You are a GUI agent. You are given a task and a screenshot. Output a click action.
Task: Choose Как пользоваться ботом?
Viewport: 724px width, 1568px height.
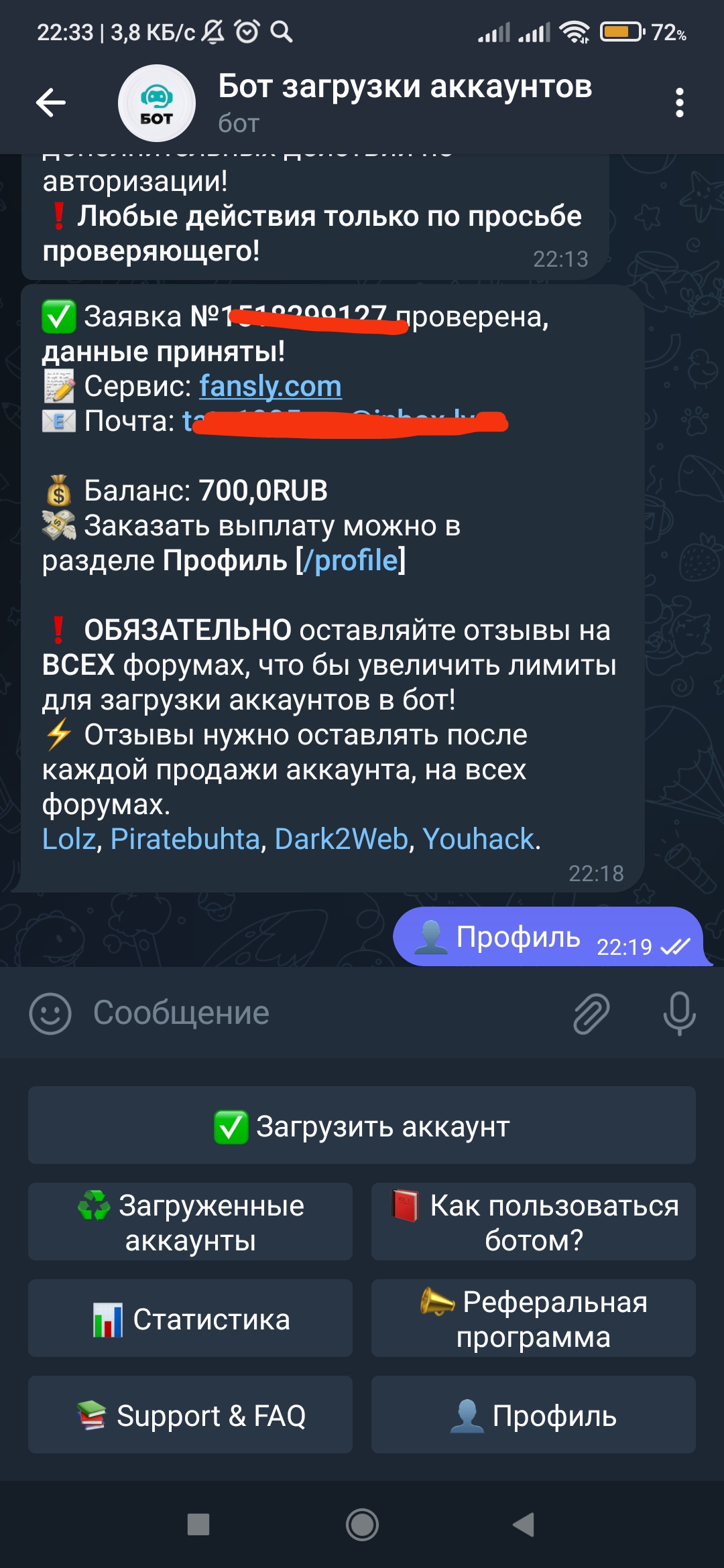coord(534,1222)
